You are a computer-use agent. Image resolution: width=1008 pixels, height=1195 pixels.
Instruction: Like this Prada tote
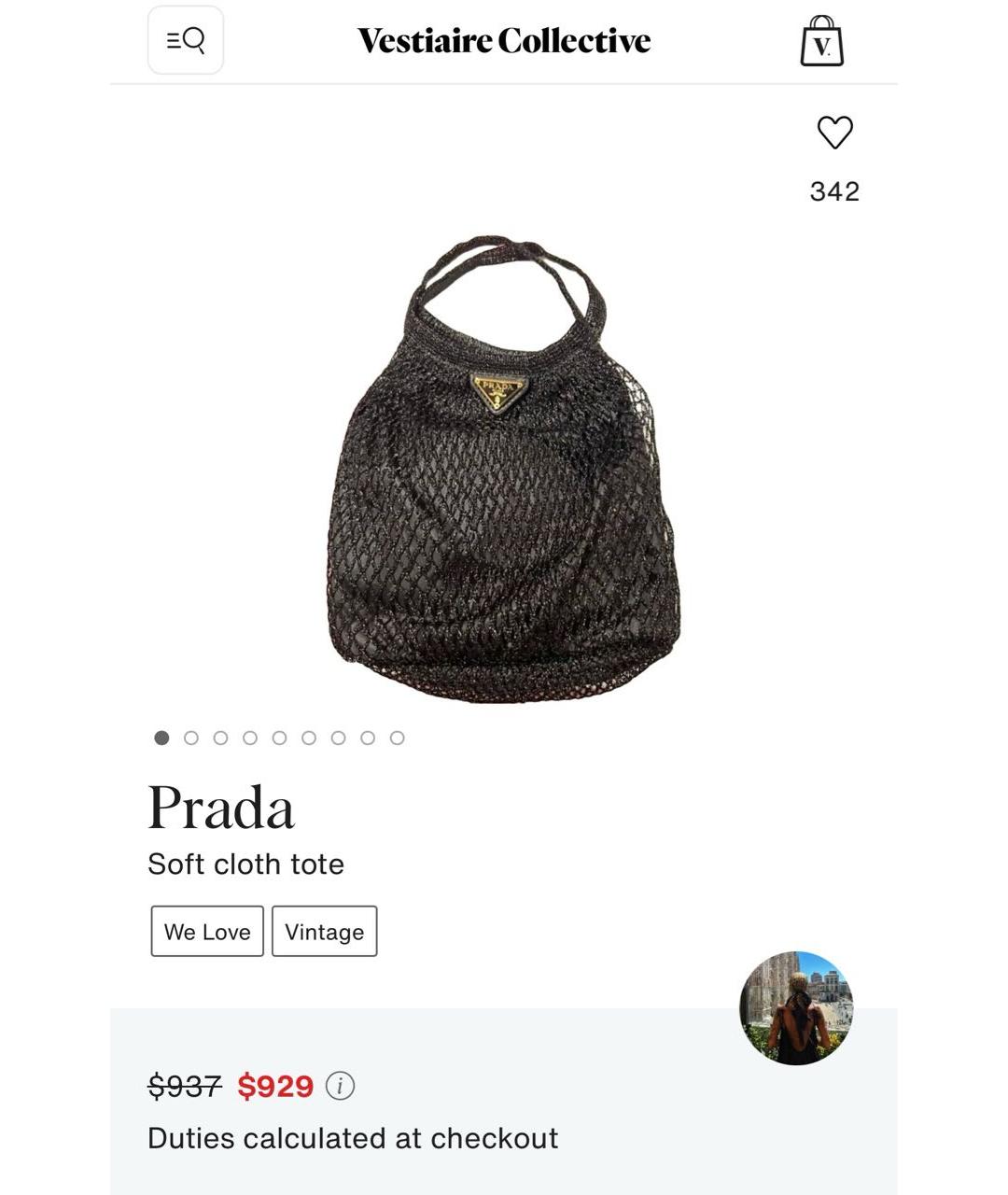point(834,133)
